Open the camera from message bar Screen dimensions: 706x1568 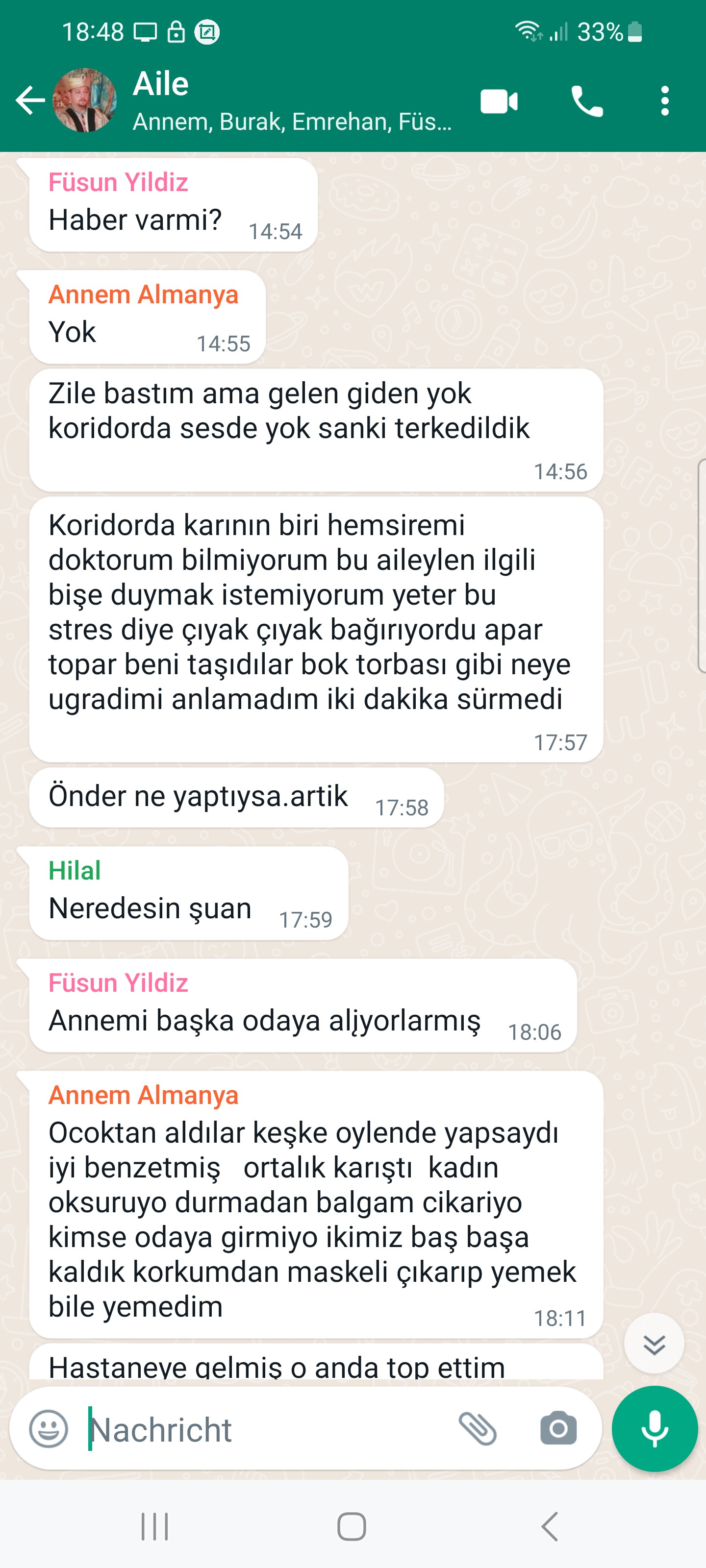(558, 1428)
